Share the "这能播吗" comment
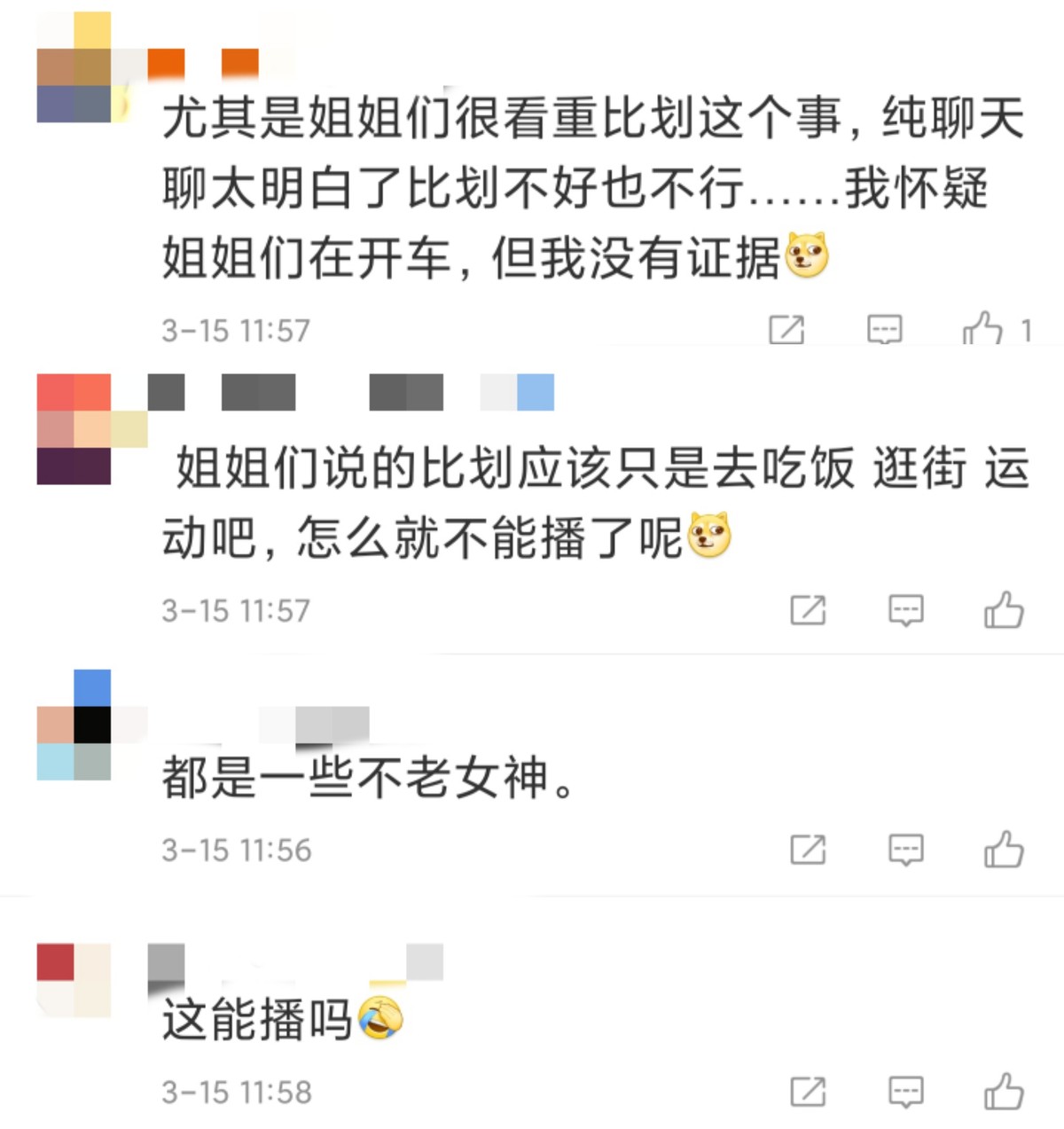 808,1088
